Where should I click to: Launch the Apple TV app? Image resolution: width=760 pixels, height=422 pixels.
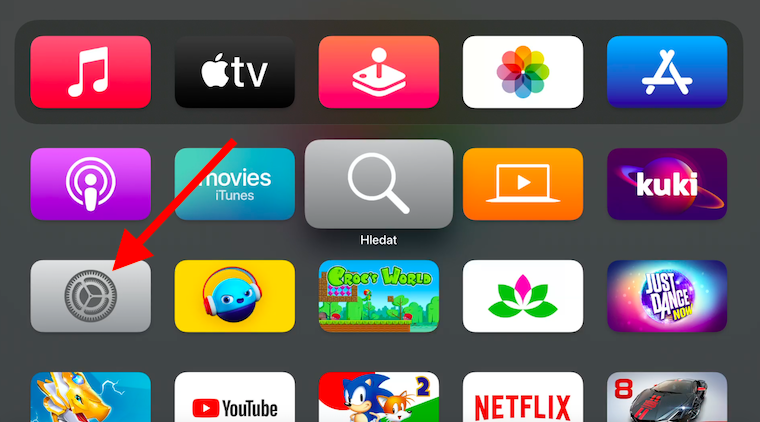pos(234,72)
